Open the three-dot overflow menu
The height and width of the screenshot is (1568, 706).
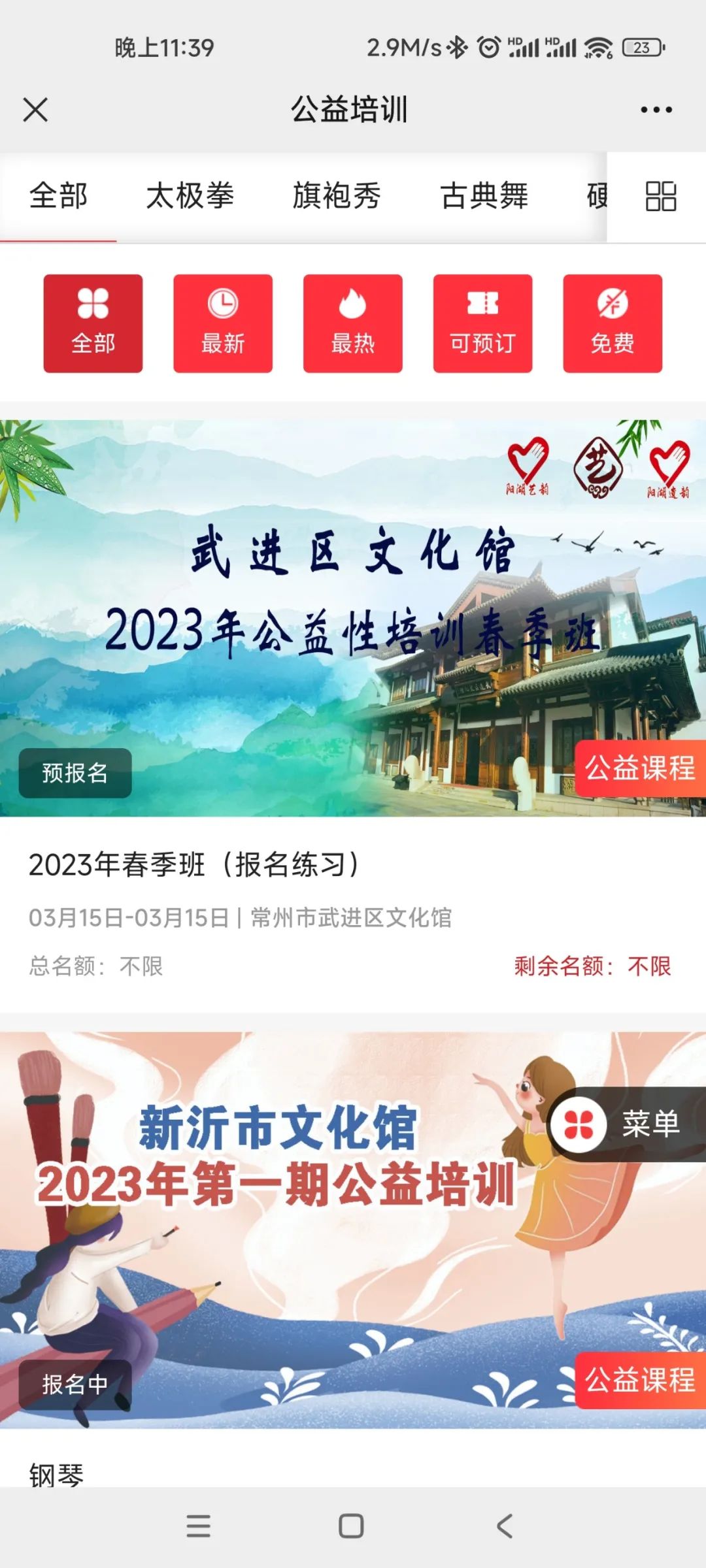(x=656, y=110)
